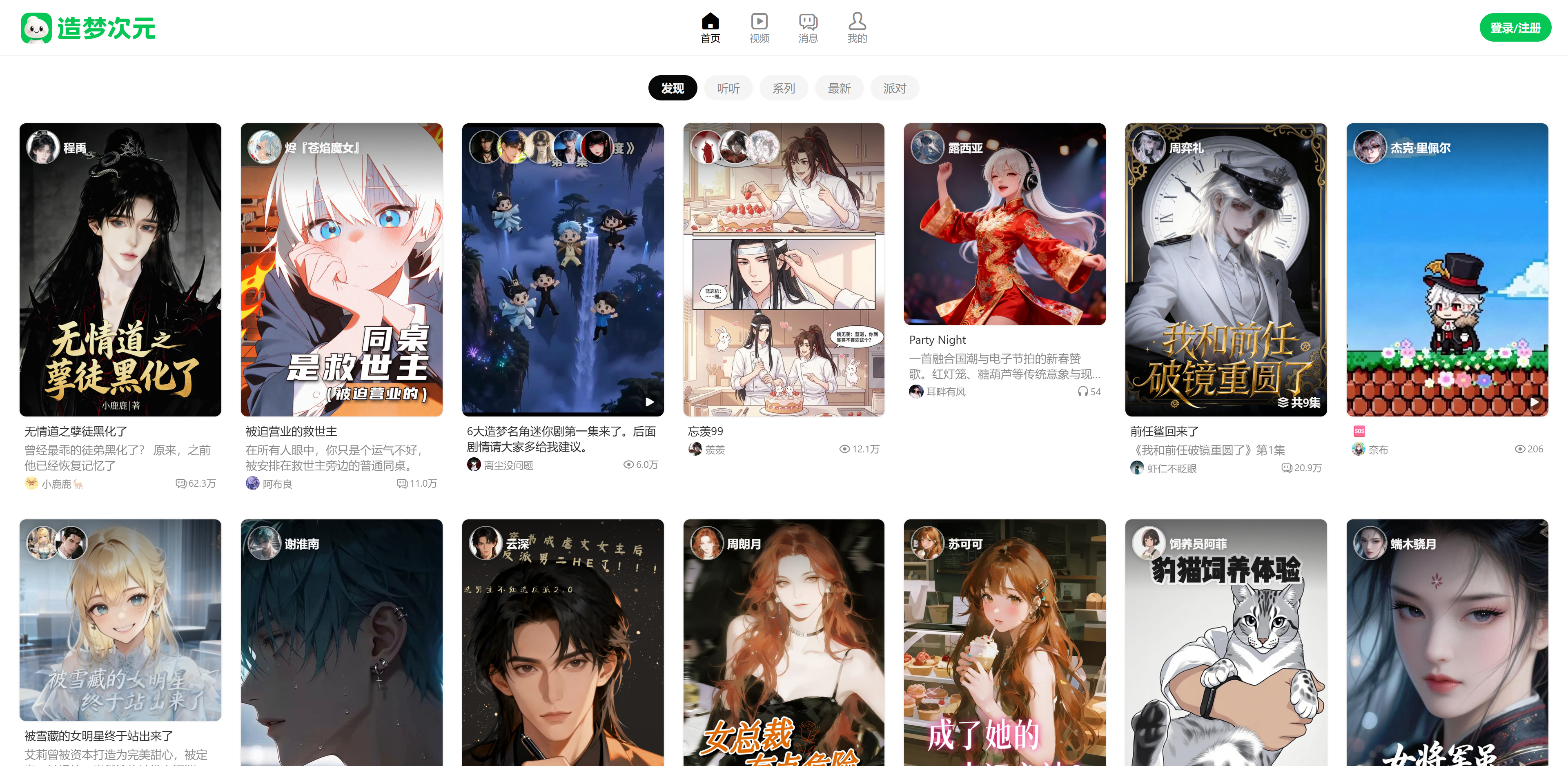The height and width of the screenshot is (766, 1568).
Task: Open the 消息 section
Action: (x=808, y=28)
